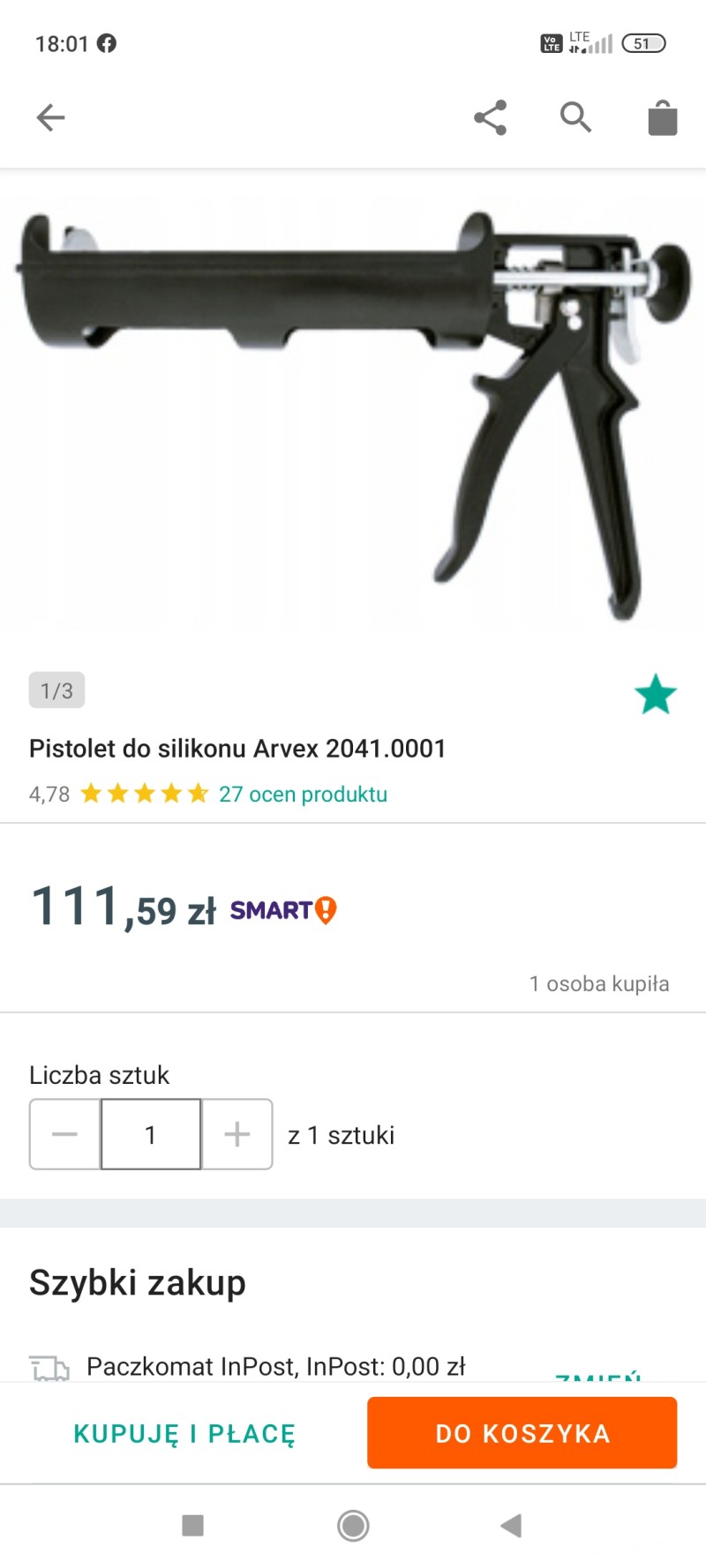
Task: Open the search magnifier icon
Action: pos(575,116)
